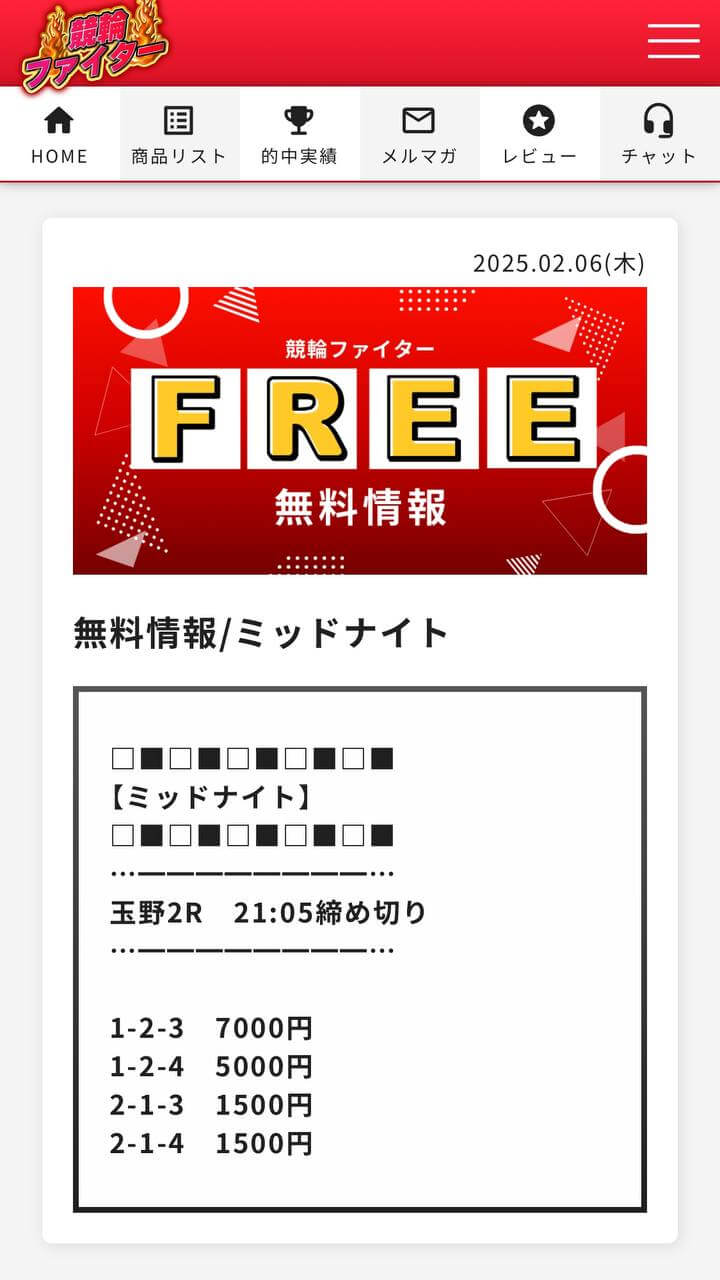The width and height of the screenshot is (720, 1280).
Task: View the レビュー tab
Action: point(540,134)
